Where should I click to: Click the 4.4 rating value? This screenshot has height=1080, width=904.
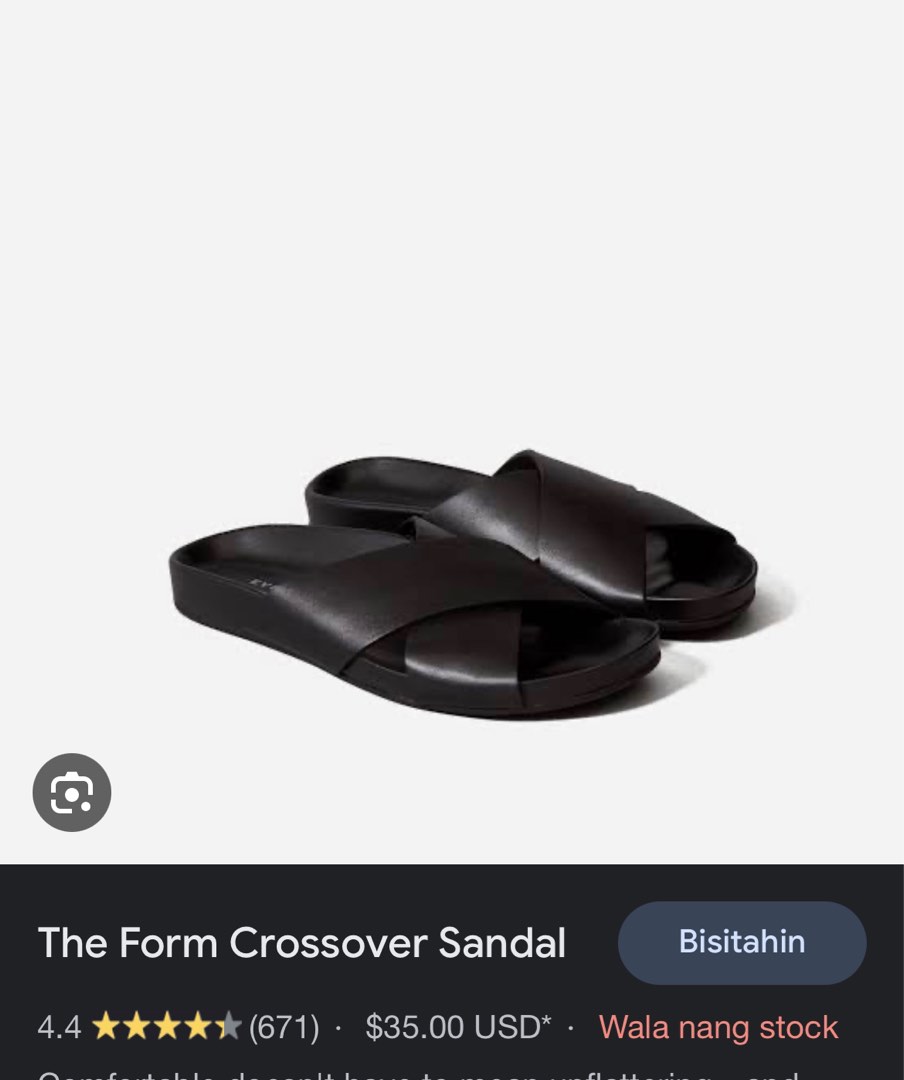[55, 1026]
